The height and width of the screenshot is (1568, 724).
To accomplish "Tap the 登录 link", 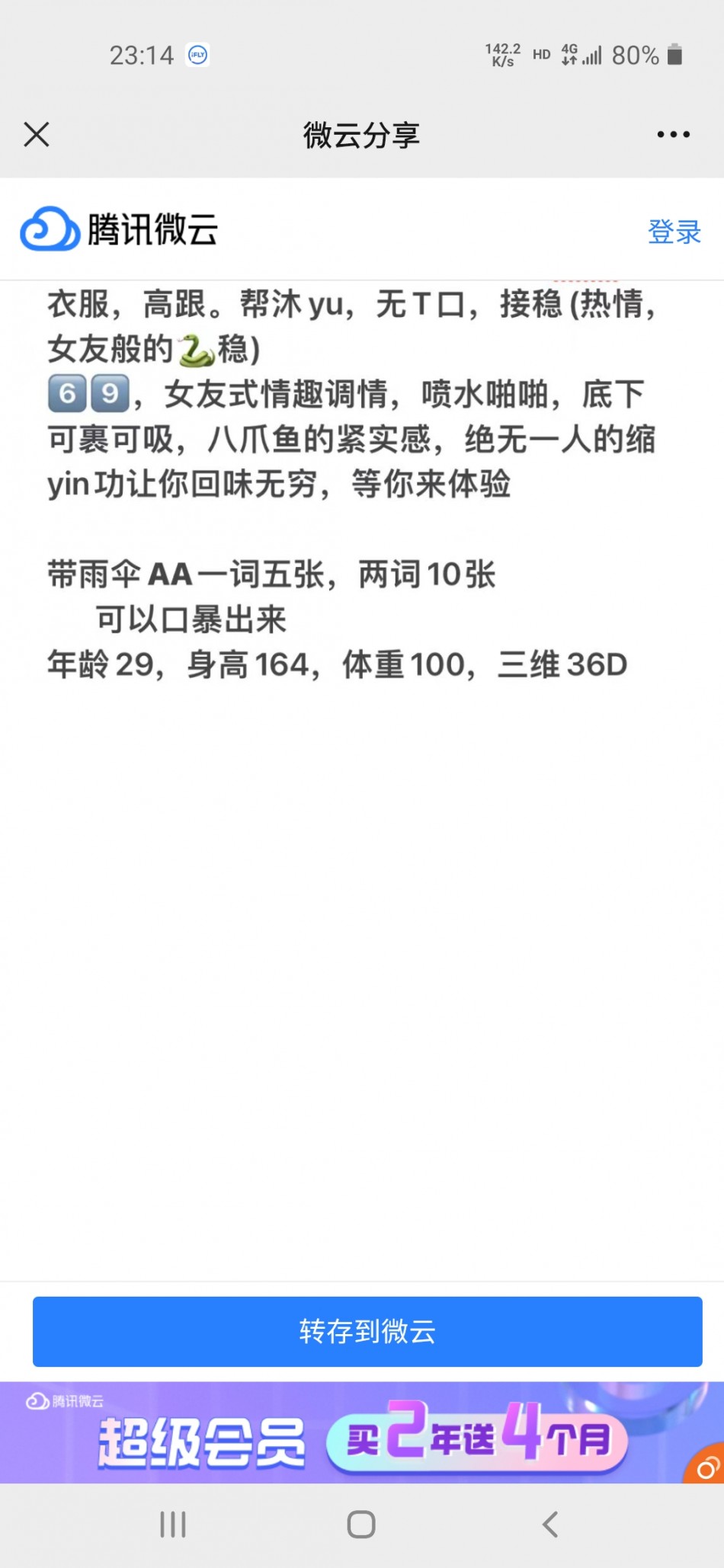I will point(674,232).
